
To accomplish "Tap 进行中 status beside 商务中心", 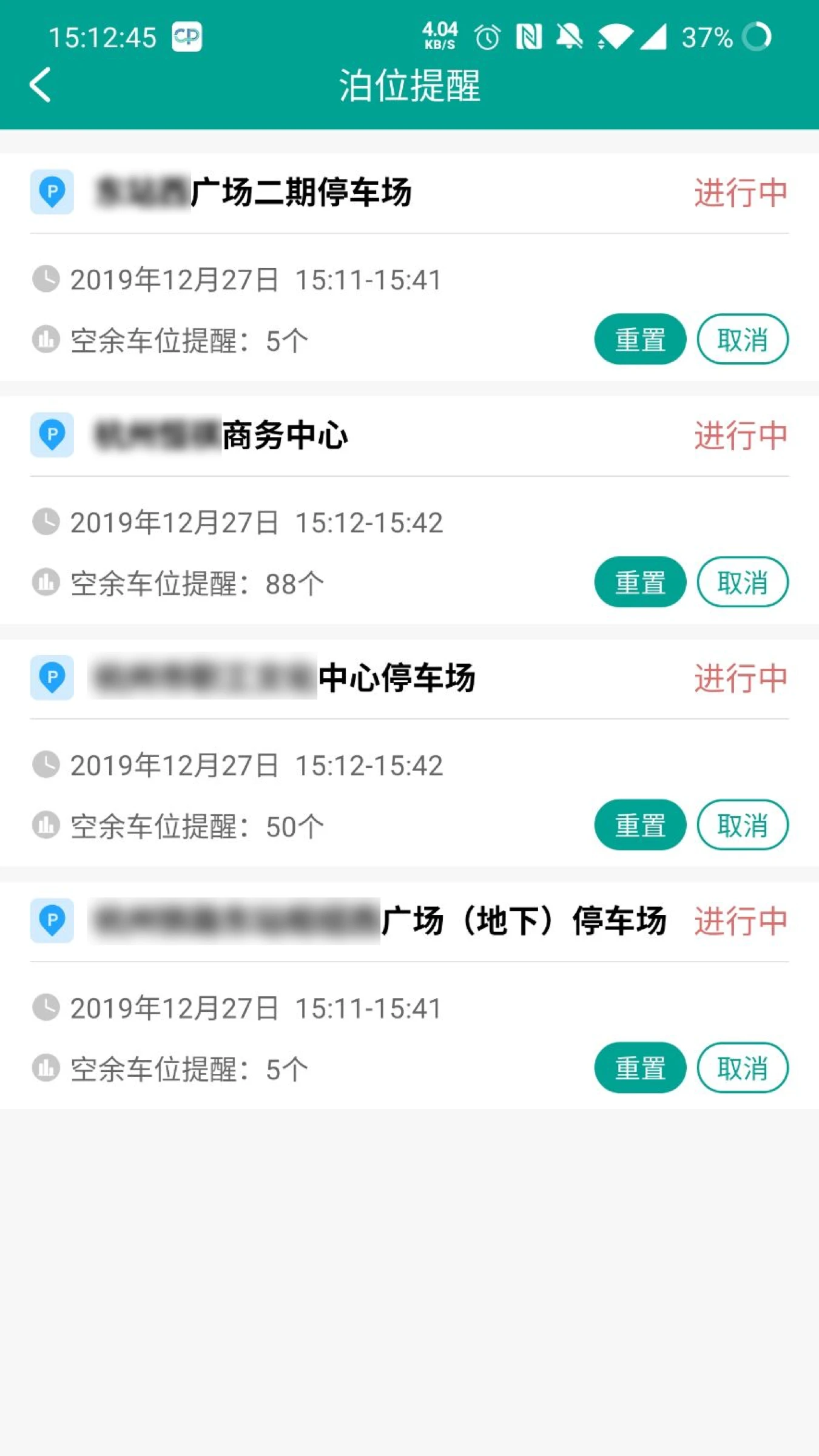I will 740,434.
